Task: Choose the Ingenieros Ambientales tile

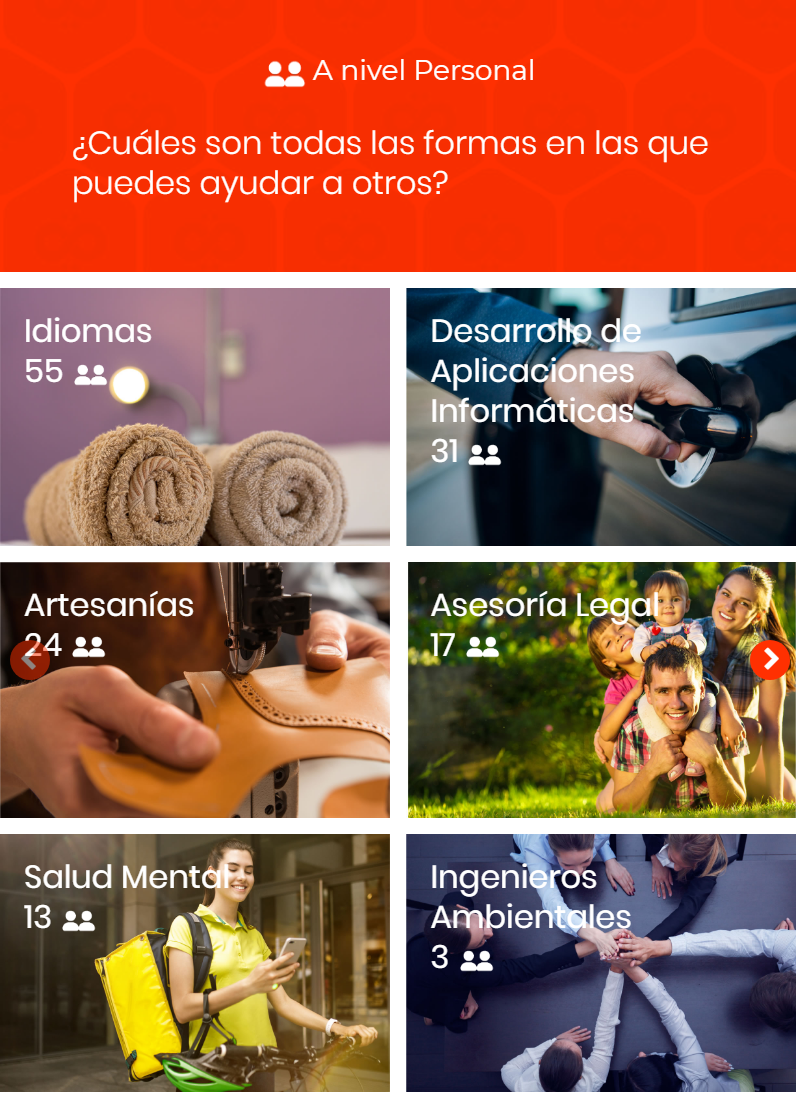Action: [601, 962]
